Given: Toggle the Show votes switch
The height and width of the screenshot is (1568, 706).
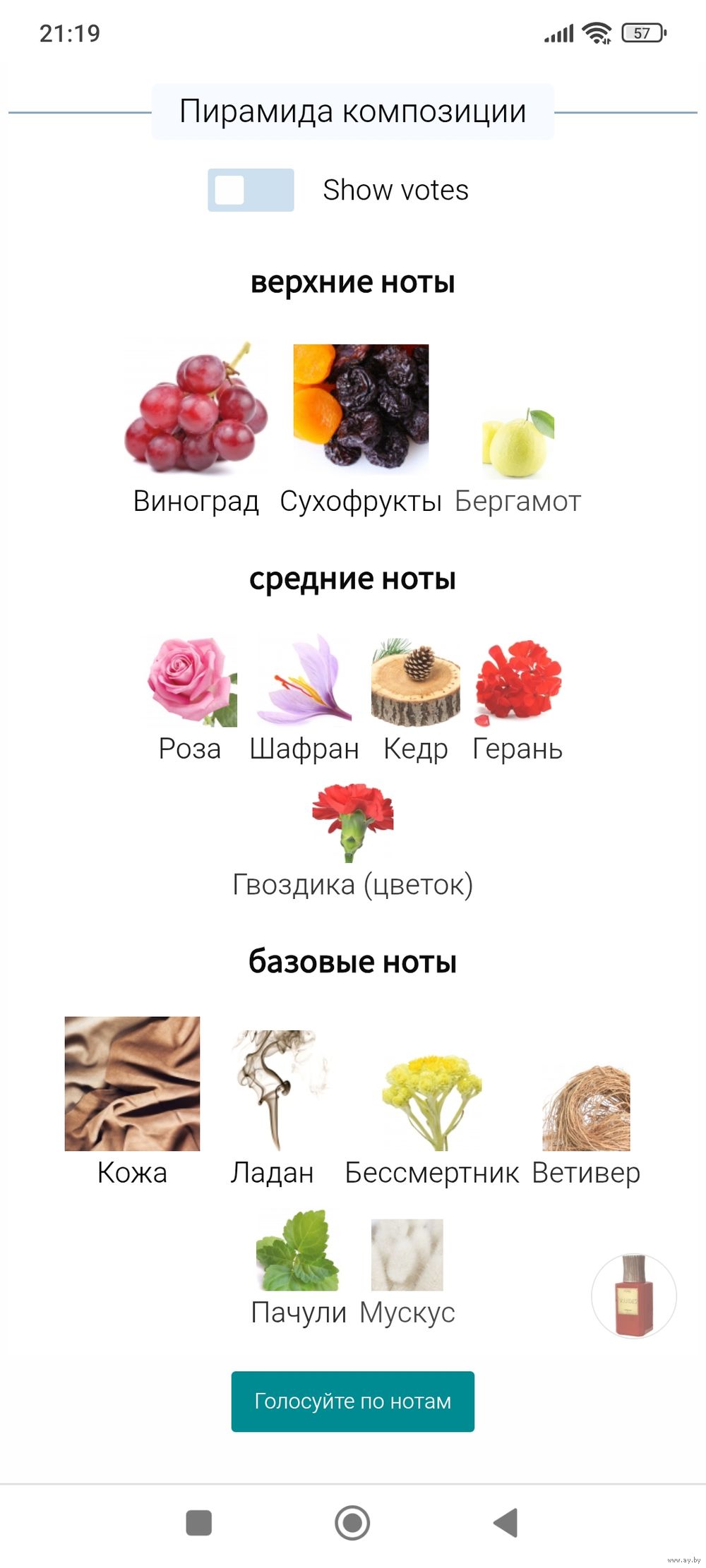Looking at the screenshot, I should tap(251, 190).
